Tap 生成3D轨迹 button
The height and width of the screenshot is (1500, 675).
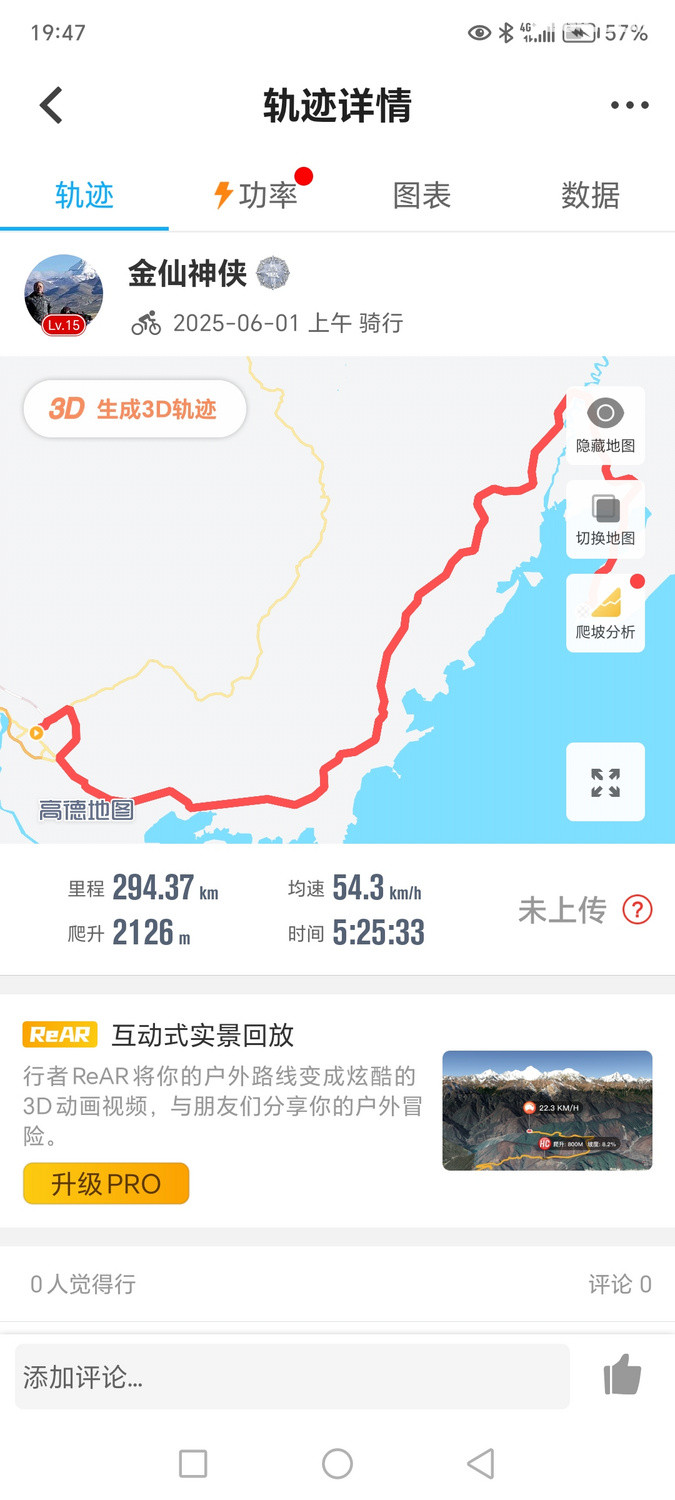tap(135, 408)
